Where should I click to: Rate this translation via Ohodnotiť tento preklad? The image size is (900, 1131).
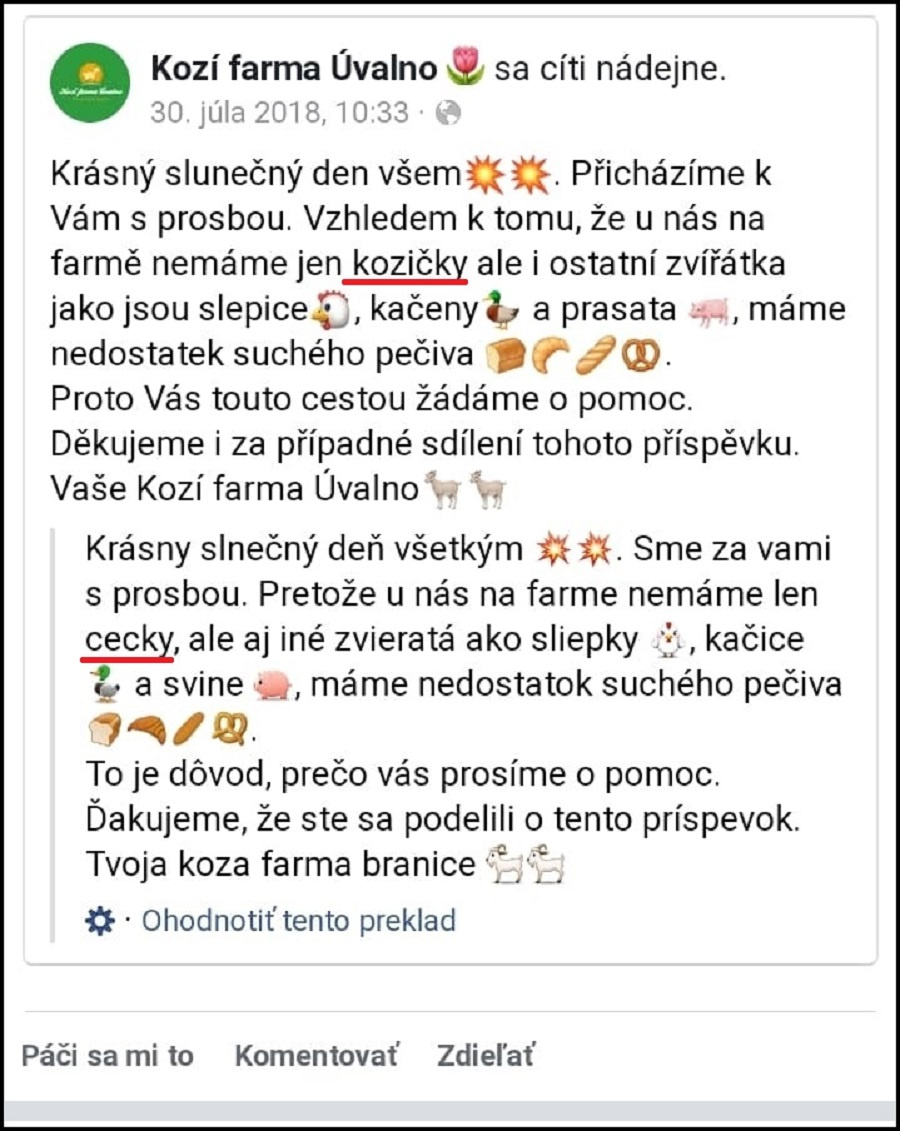[298, 920]
